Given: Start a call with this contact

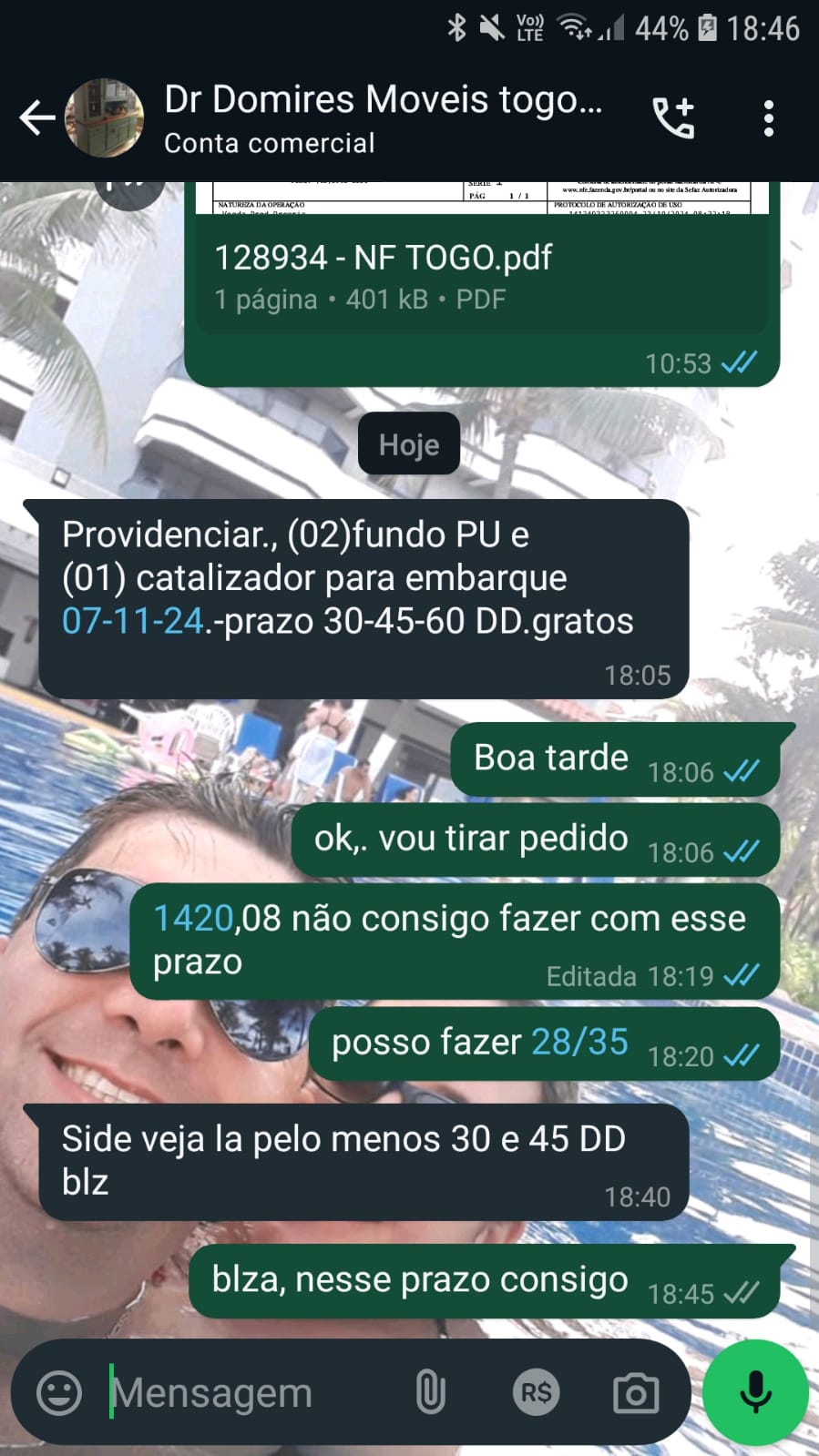Looking at the screenshot, I should (674, 118).
